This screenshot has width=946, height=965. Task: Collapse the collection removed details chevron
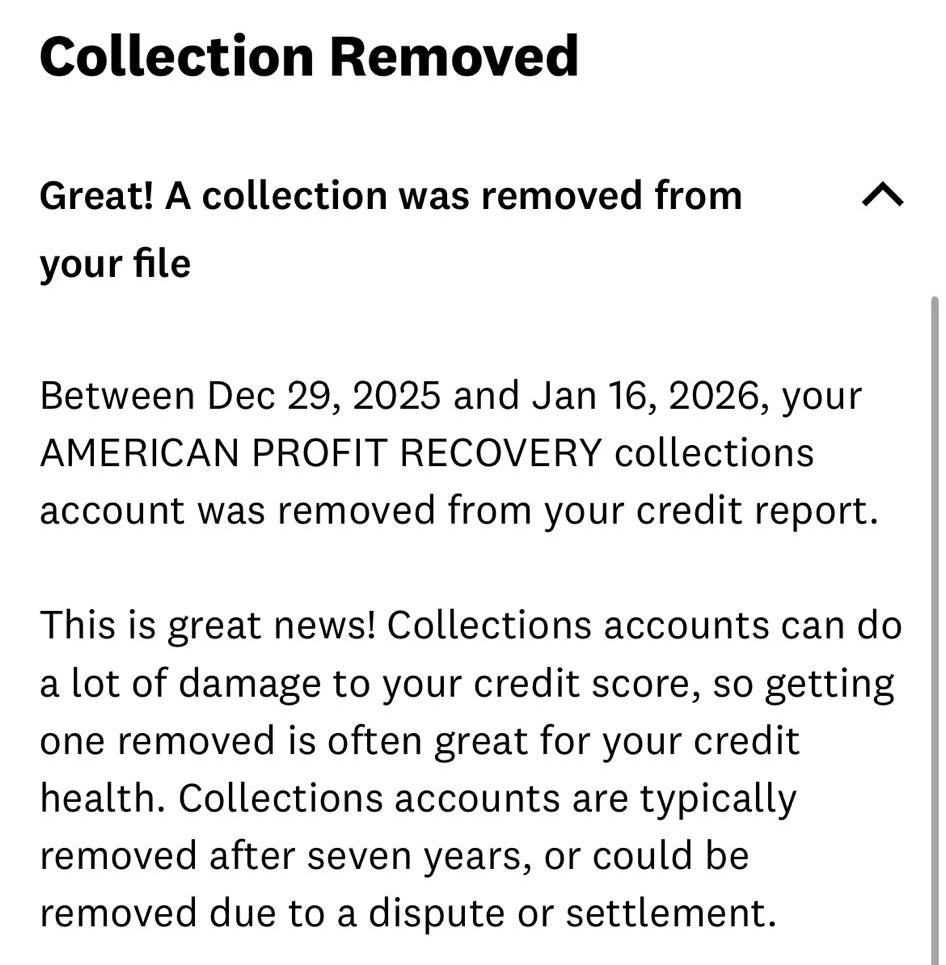point(881,197)
